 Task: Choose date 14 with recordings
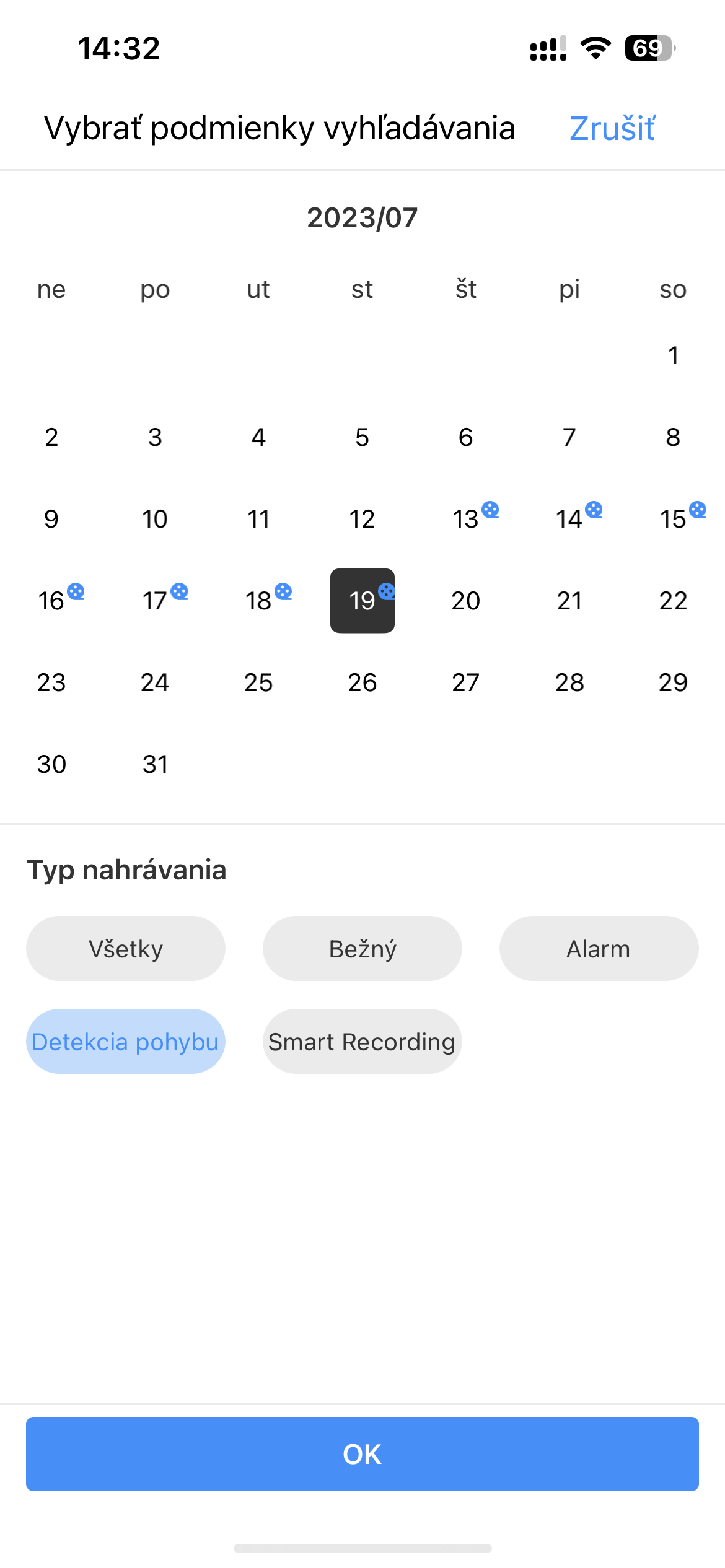tap(569, 519)
